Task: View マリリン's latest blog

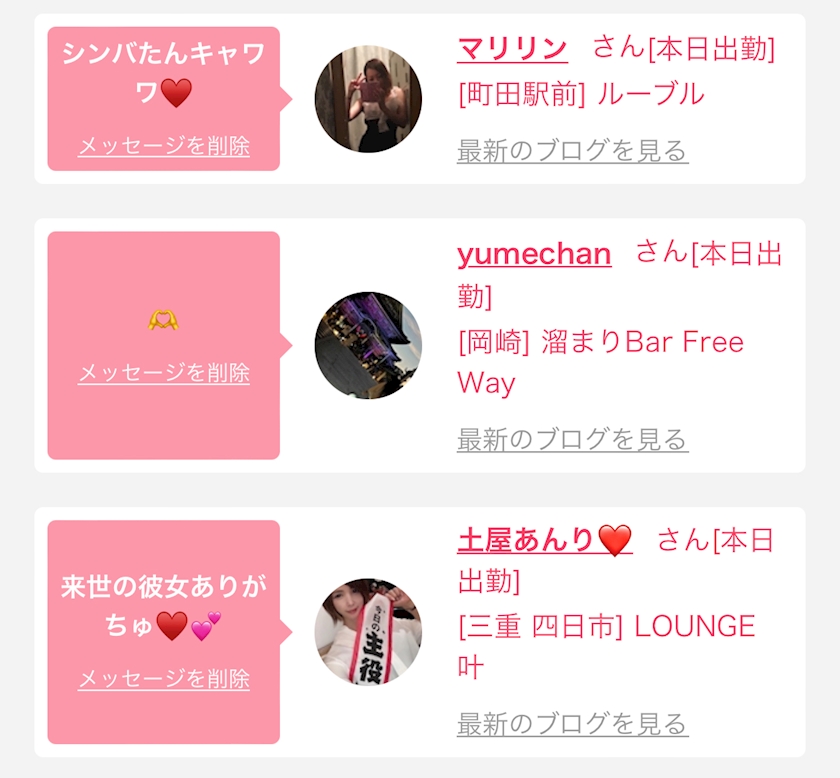Action: (x=572, y=151)
